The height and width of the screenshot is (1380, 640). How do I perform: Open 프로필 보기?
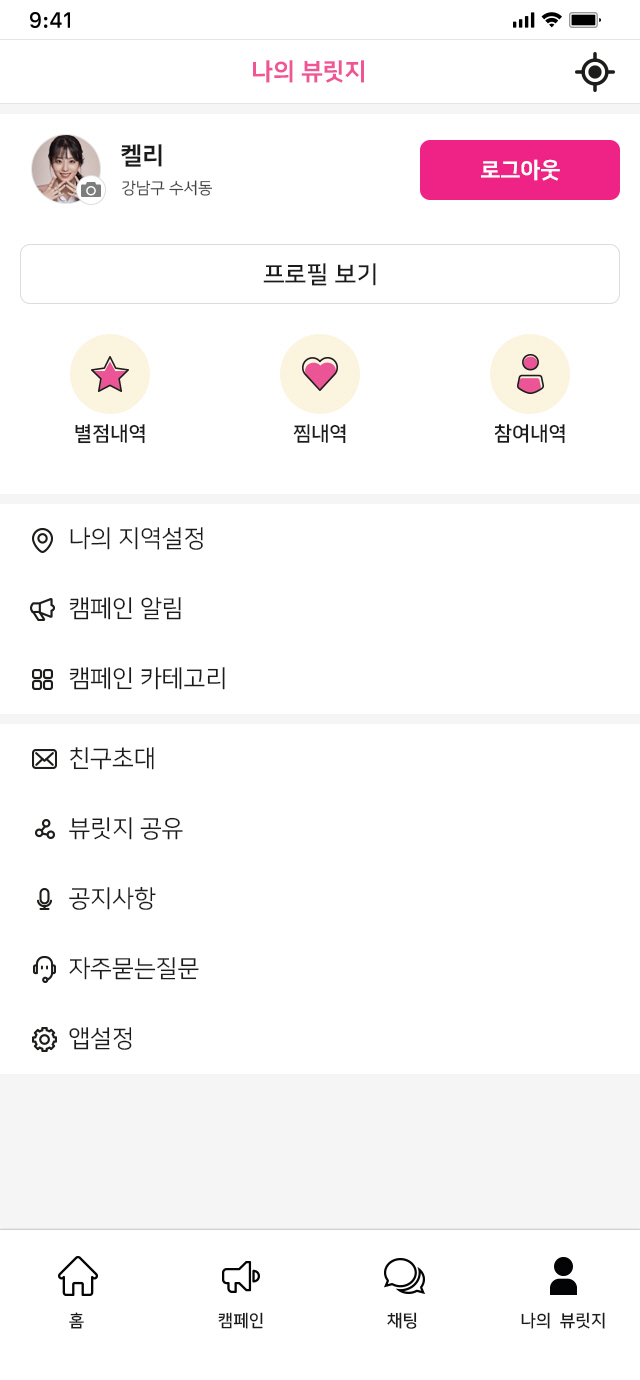[320, 274]
